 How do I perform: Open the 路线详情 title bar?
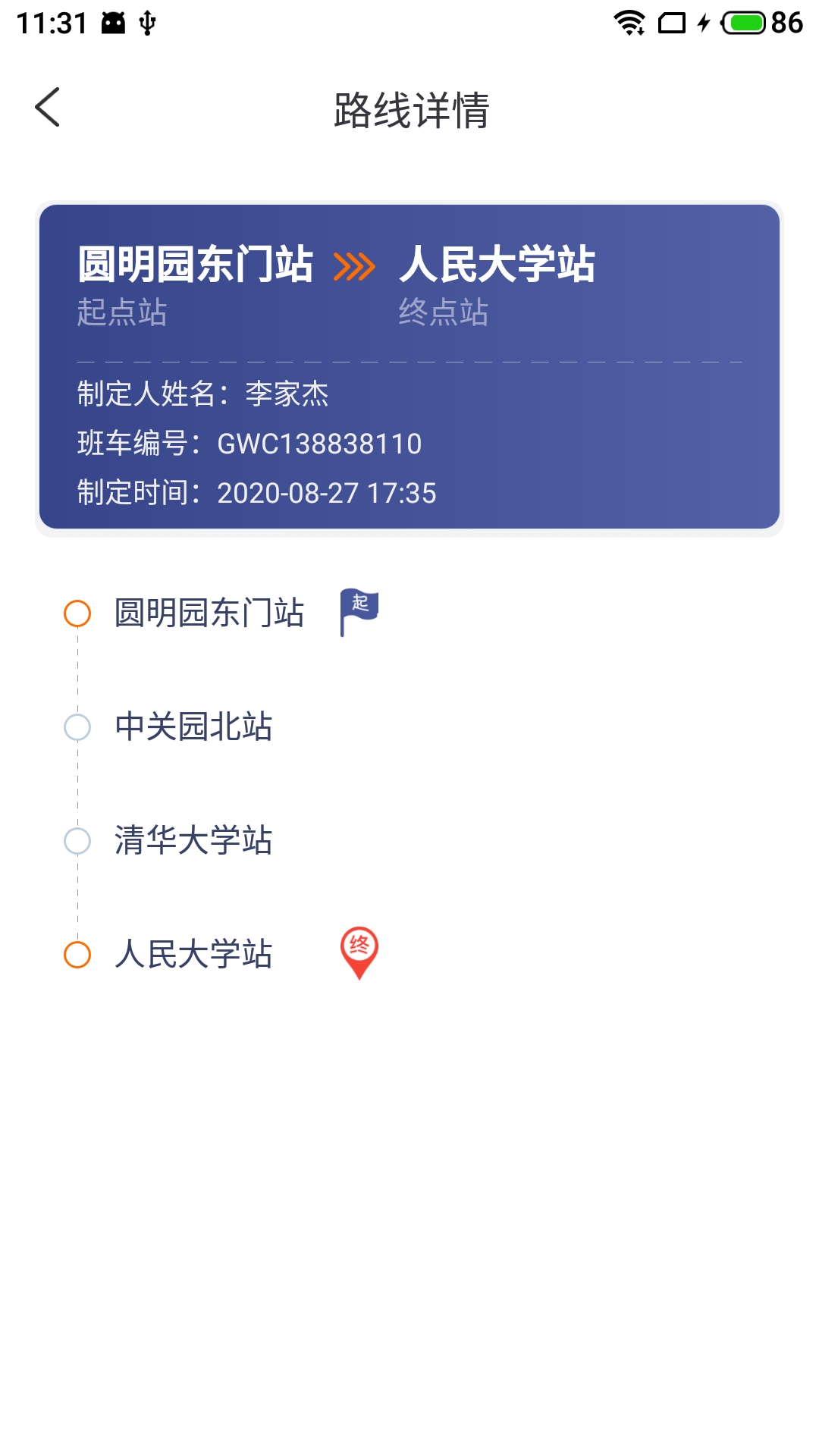click(x=409, y=110)
